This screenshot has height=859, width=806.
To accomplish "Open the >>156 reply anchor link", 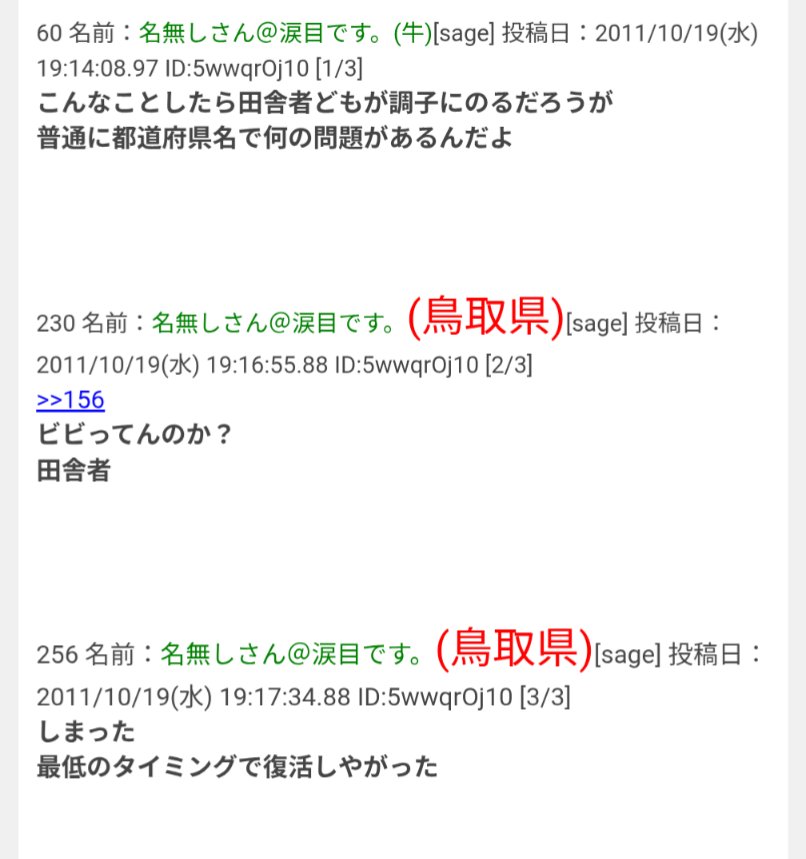I will (70, 400).
